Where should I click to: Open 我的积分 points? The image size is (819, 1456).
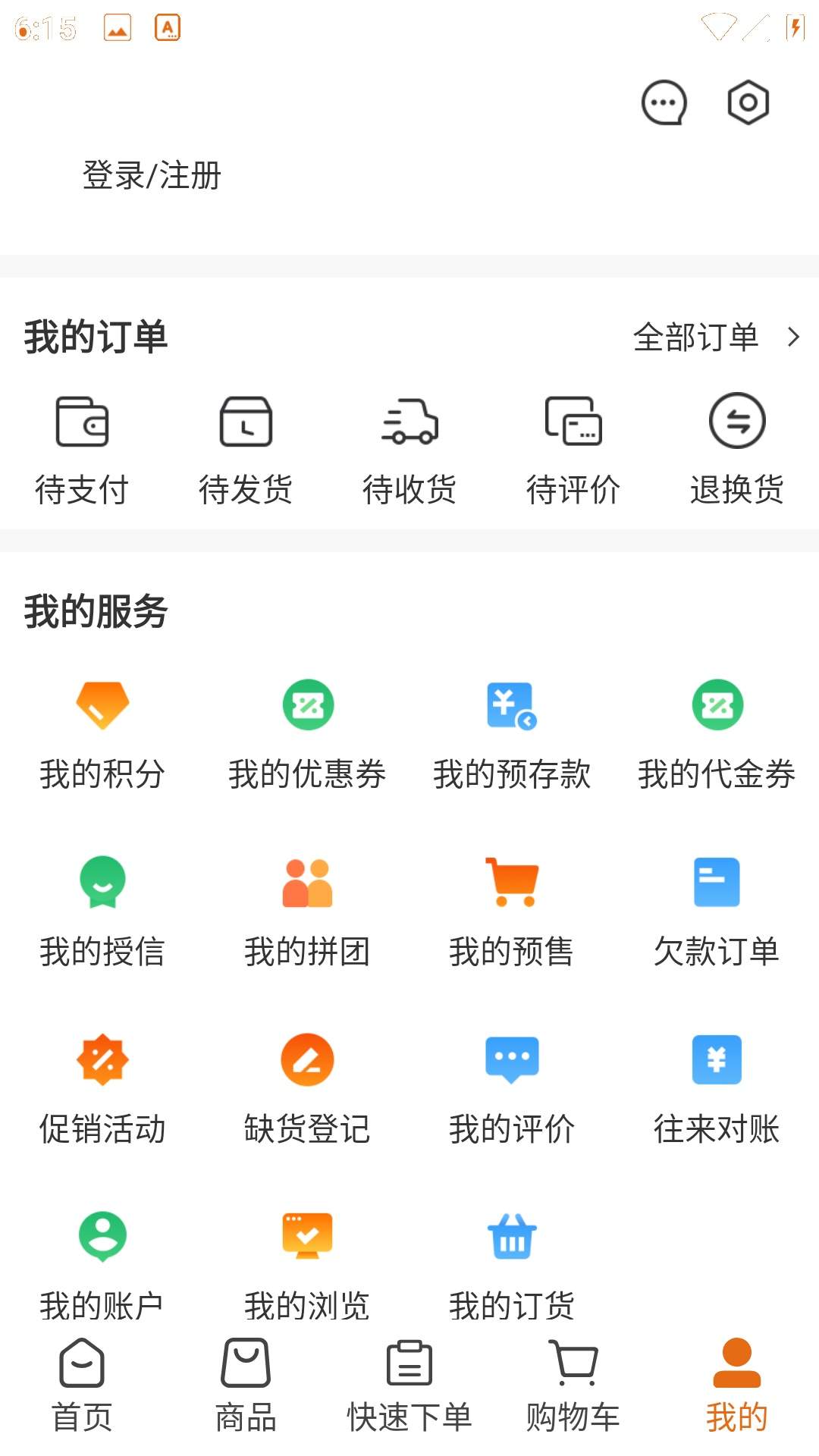(x=102, y=736)
